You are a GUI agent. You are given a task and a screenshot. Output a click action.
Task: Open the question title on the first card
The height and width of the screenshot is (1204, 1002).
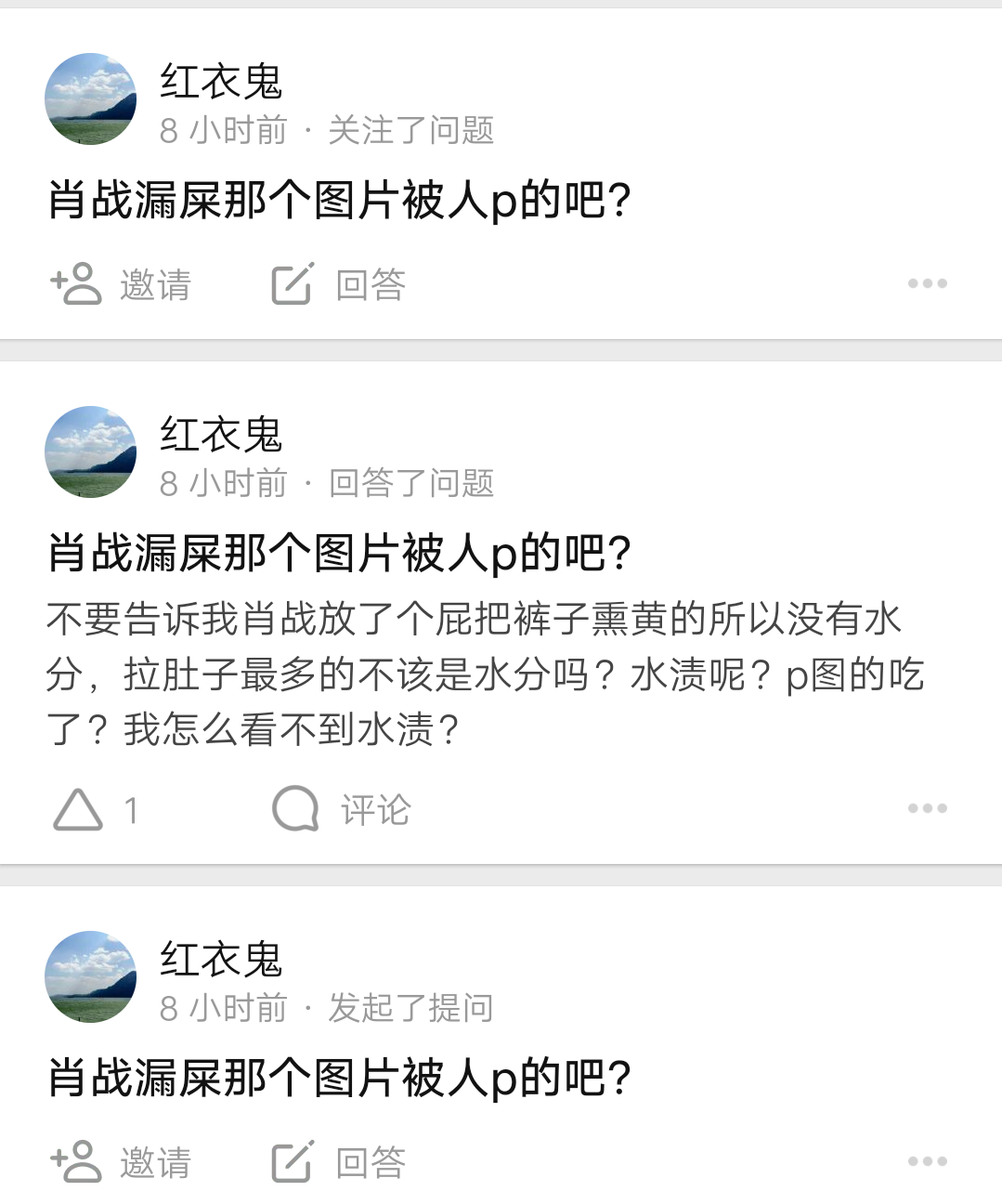coord(339,196)
